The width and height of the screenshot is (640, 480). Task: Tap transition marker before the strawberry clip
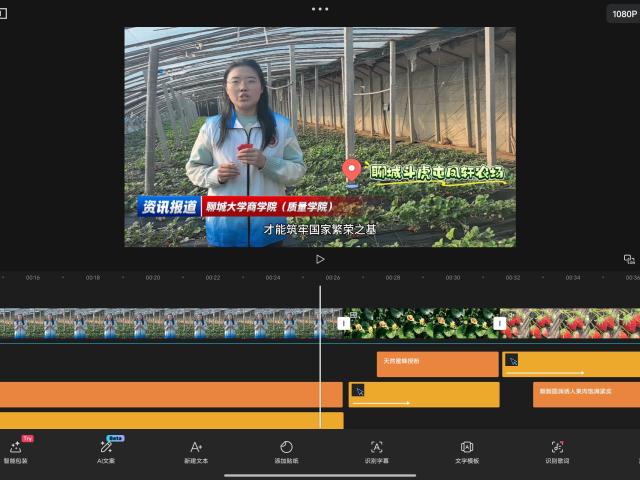[499, 323]
